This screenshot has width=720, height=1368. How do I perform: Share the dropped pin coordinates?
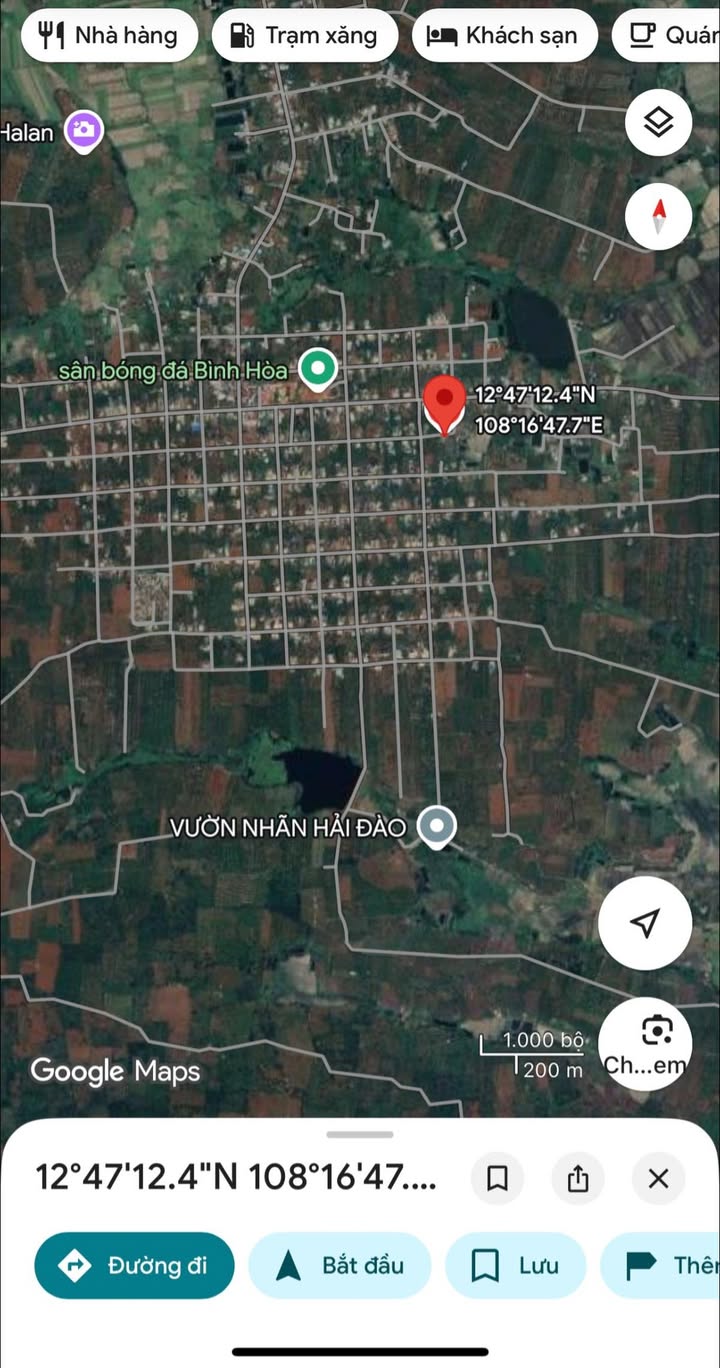(578, 1178)
